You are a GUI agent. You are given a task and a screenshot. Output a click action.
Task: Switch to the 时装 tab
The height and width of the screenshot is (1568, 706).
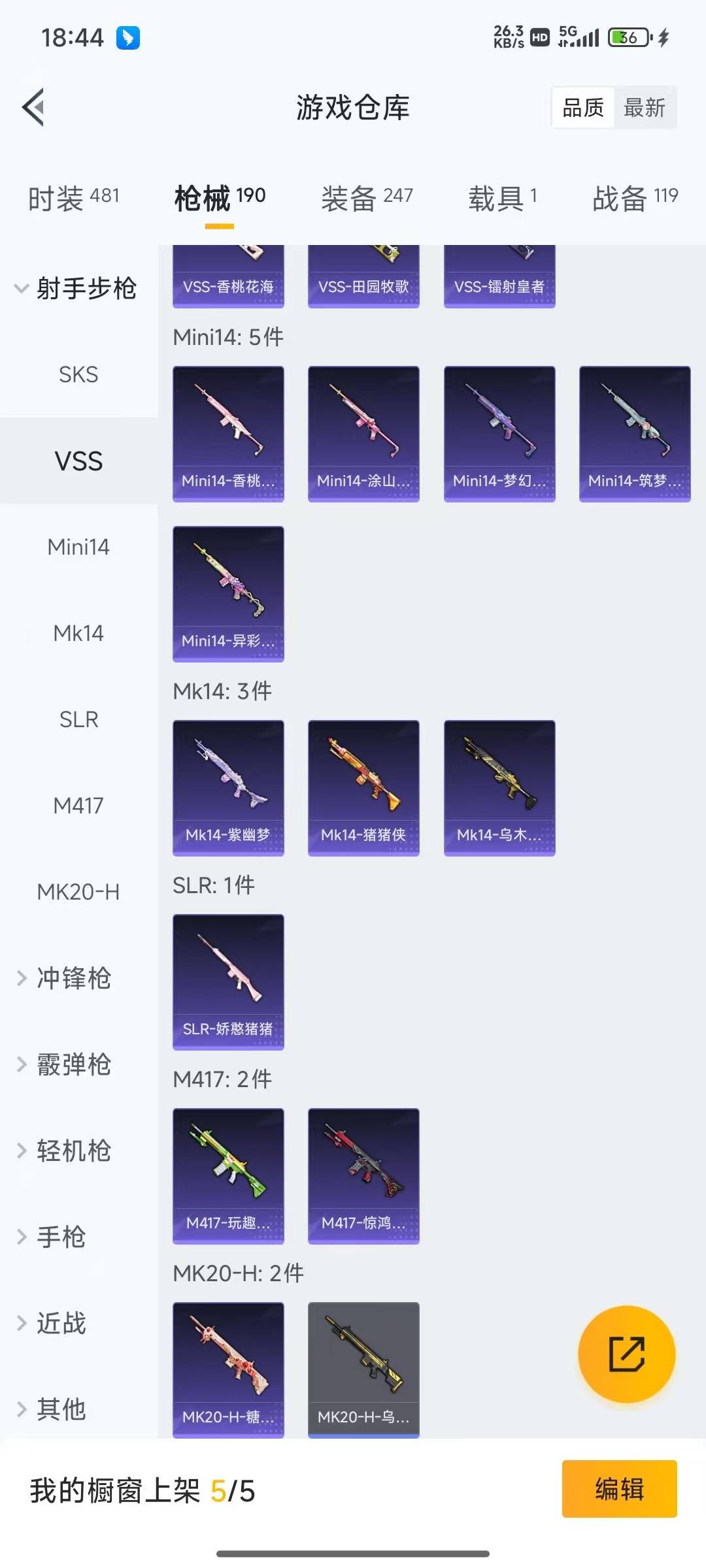tap(73, 198)
